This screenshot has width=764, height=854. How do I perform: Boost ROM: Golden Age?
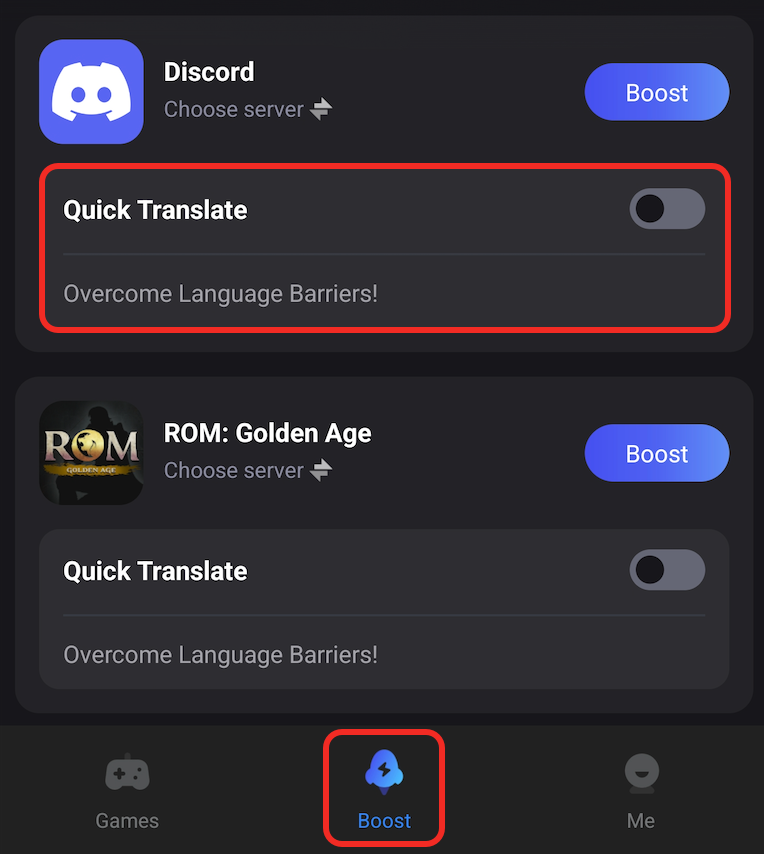[x=656, y=454]
